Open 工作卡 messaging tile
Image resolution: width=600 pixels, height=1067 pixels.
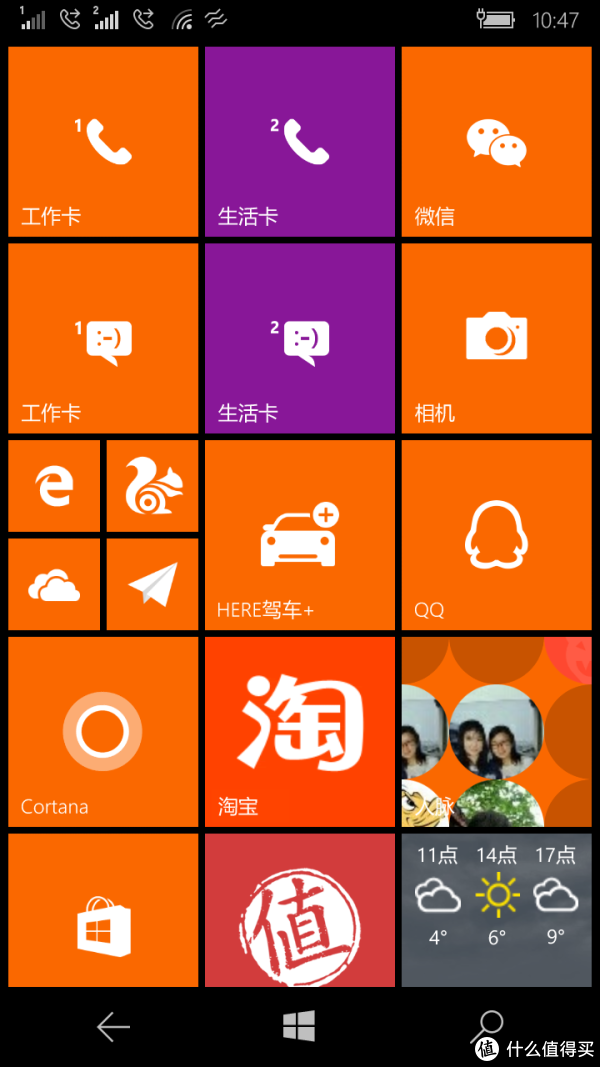tap(103, 339)
